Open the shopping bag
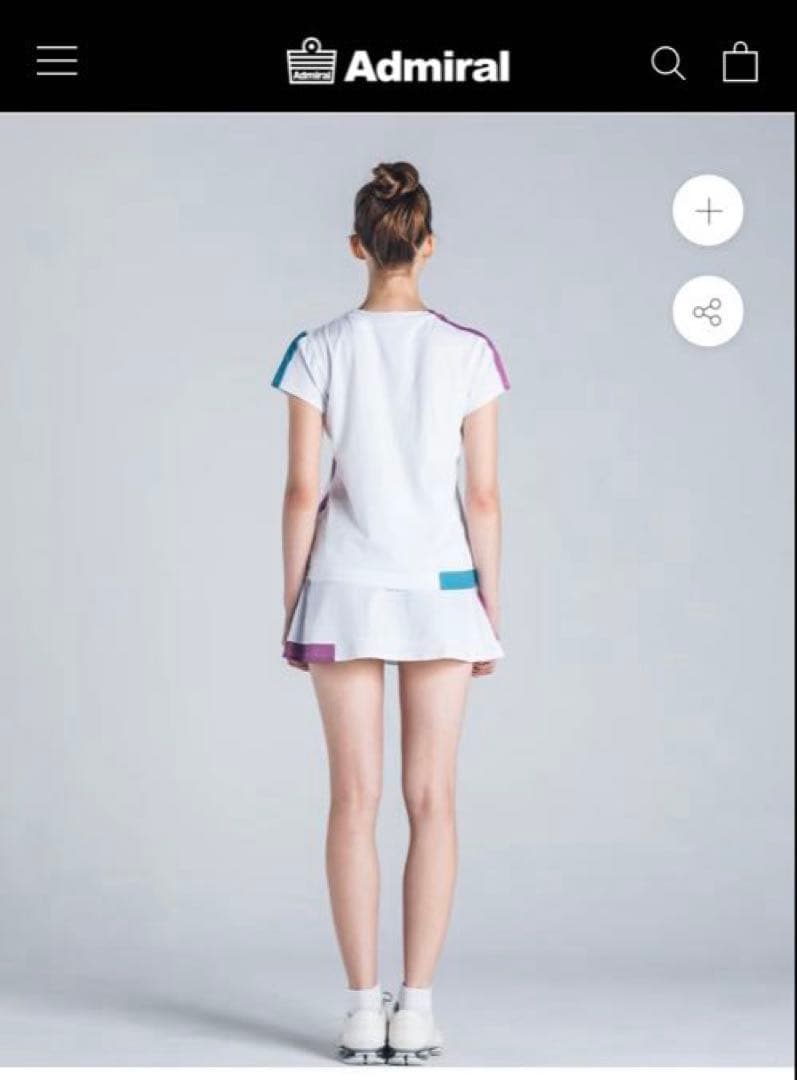The height and width of the screenshot is (1080, 797). [740, 63]
